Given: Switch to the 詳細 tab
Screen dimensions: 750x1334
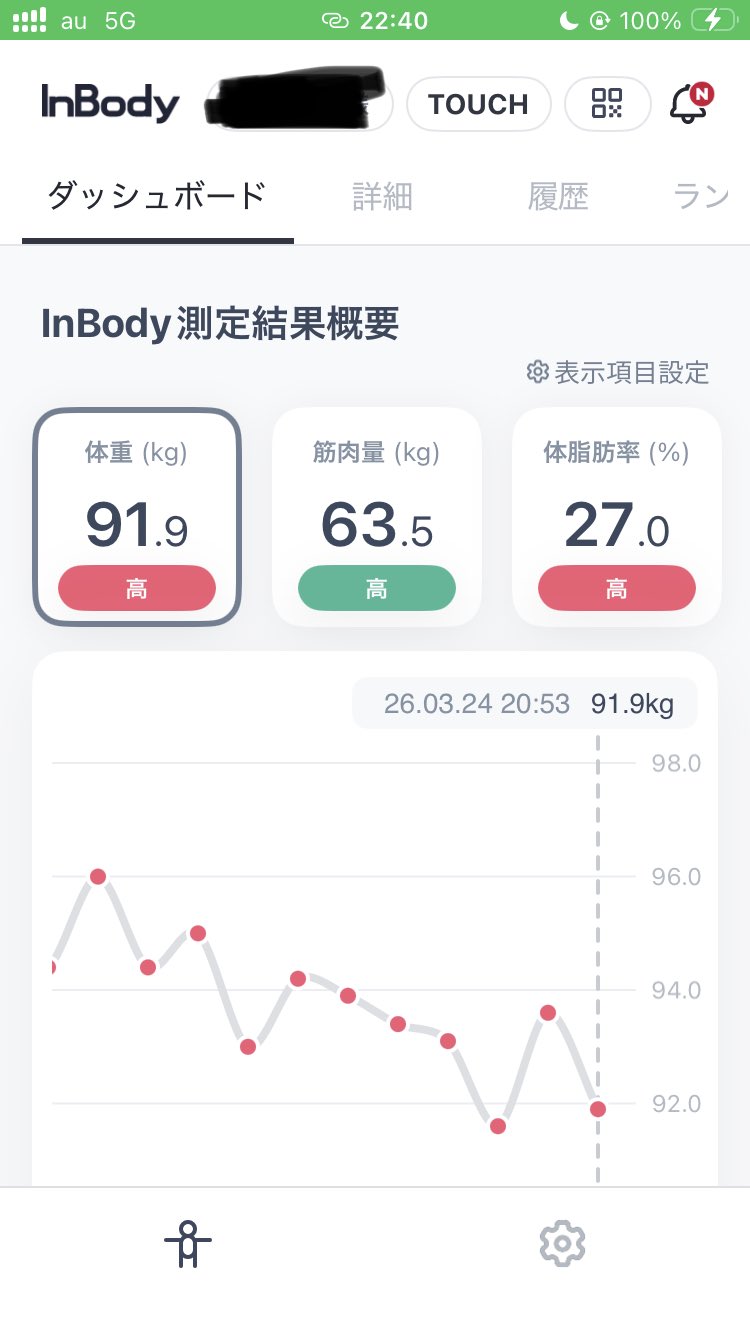Looking at the screenshot, I should [x=383, y=196].
